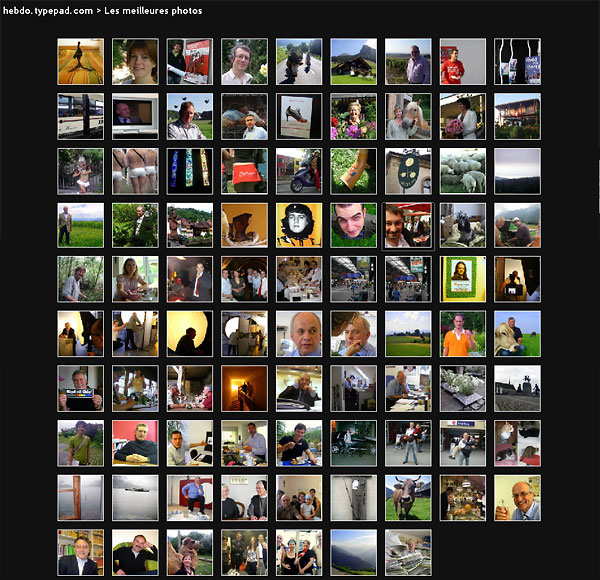Open the man at bookshelf photo
The height and width of the screenshot is (580, 600).
(81, 552)
